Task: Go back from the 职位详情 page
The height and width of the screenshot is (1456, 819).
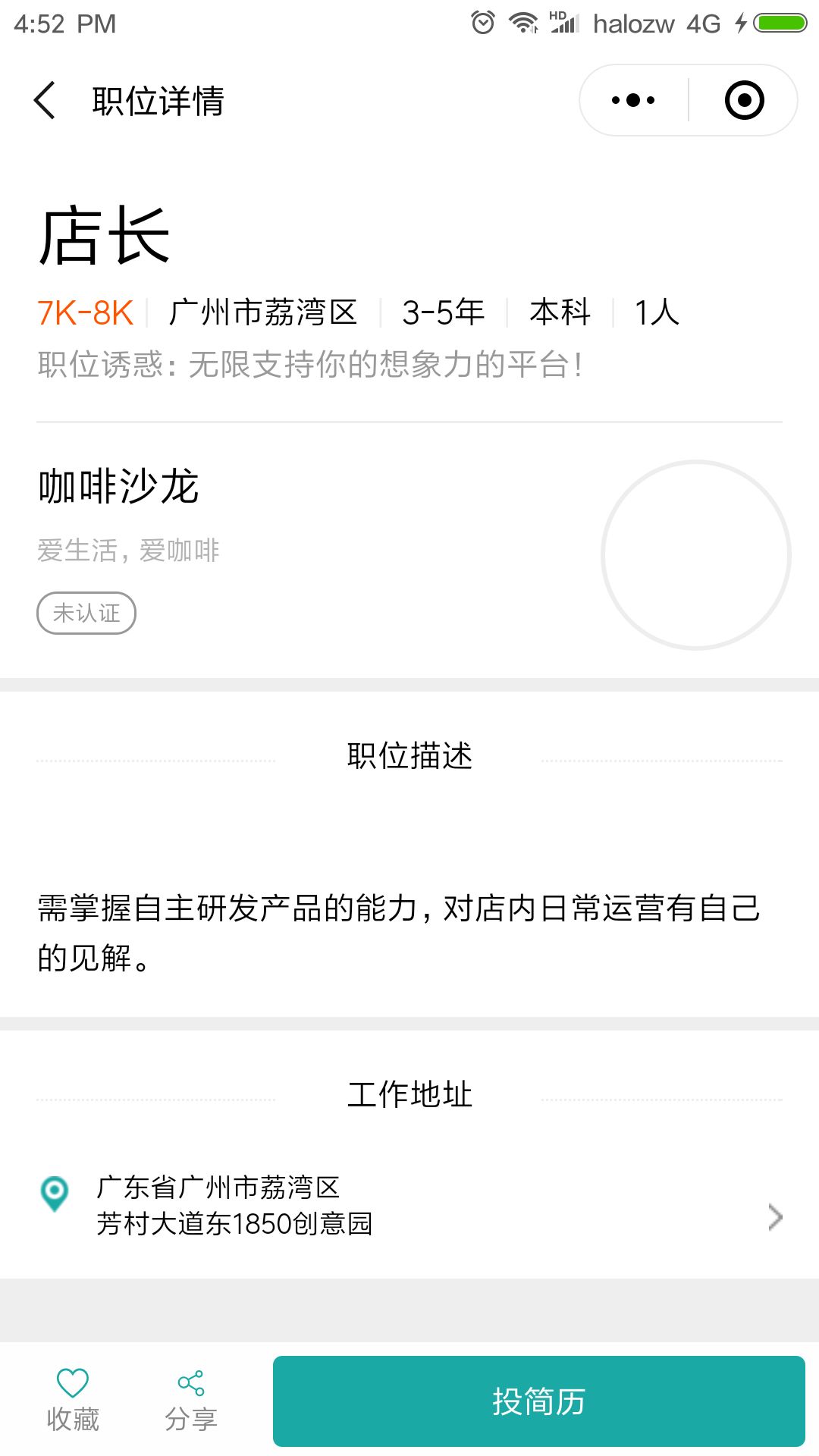Action: [x=45, y=100]
